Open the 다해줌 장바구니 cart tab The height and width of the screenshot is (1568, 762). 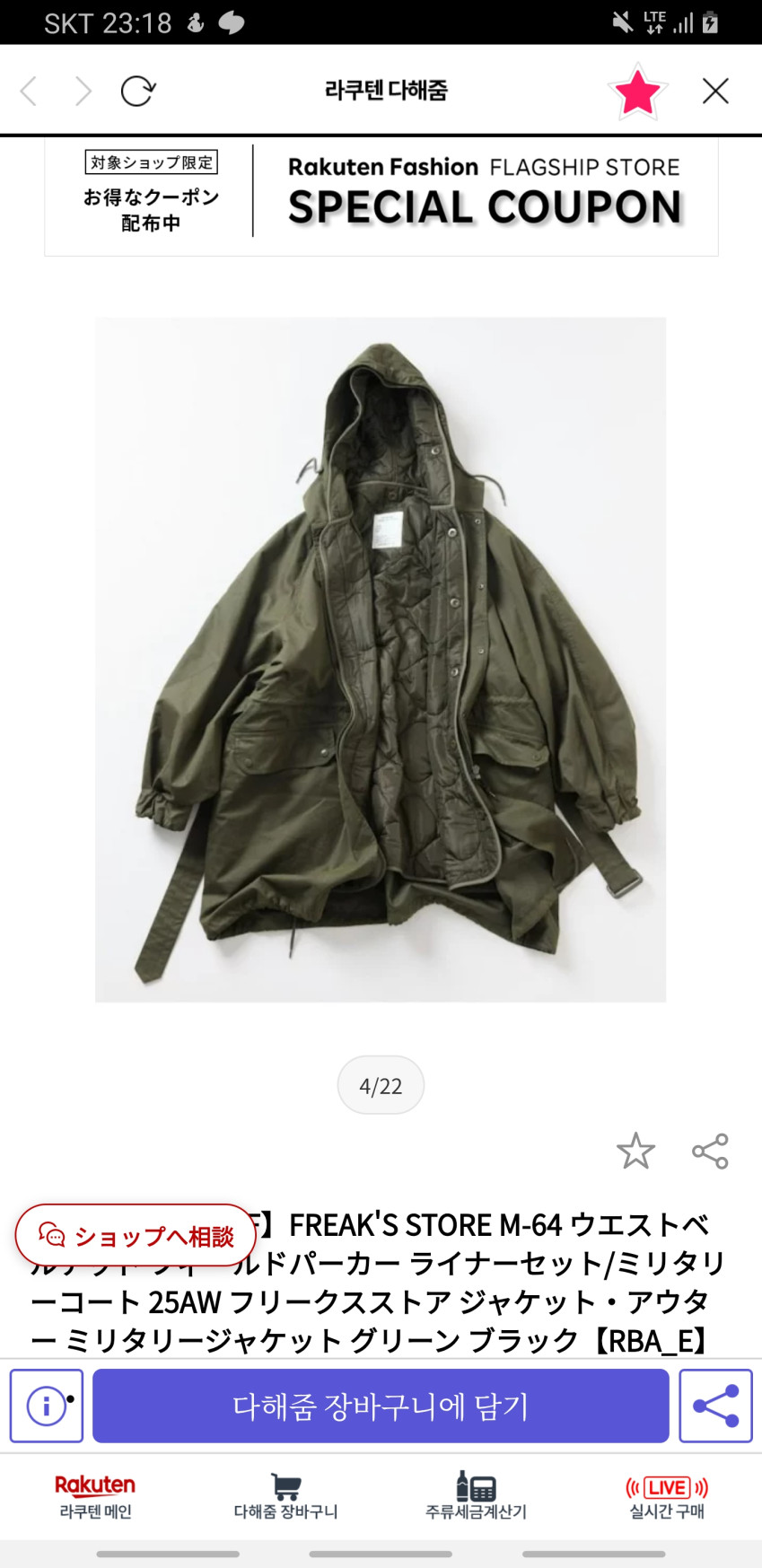pos(285,1496)
